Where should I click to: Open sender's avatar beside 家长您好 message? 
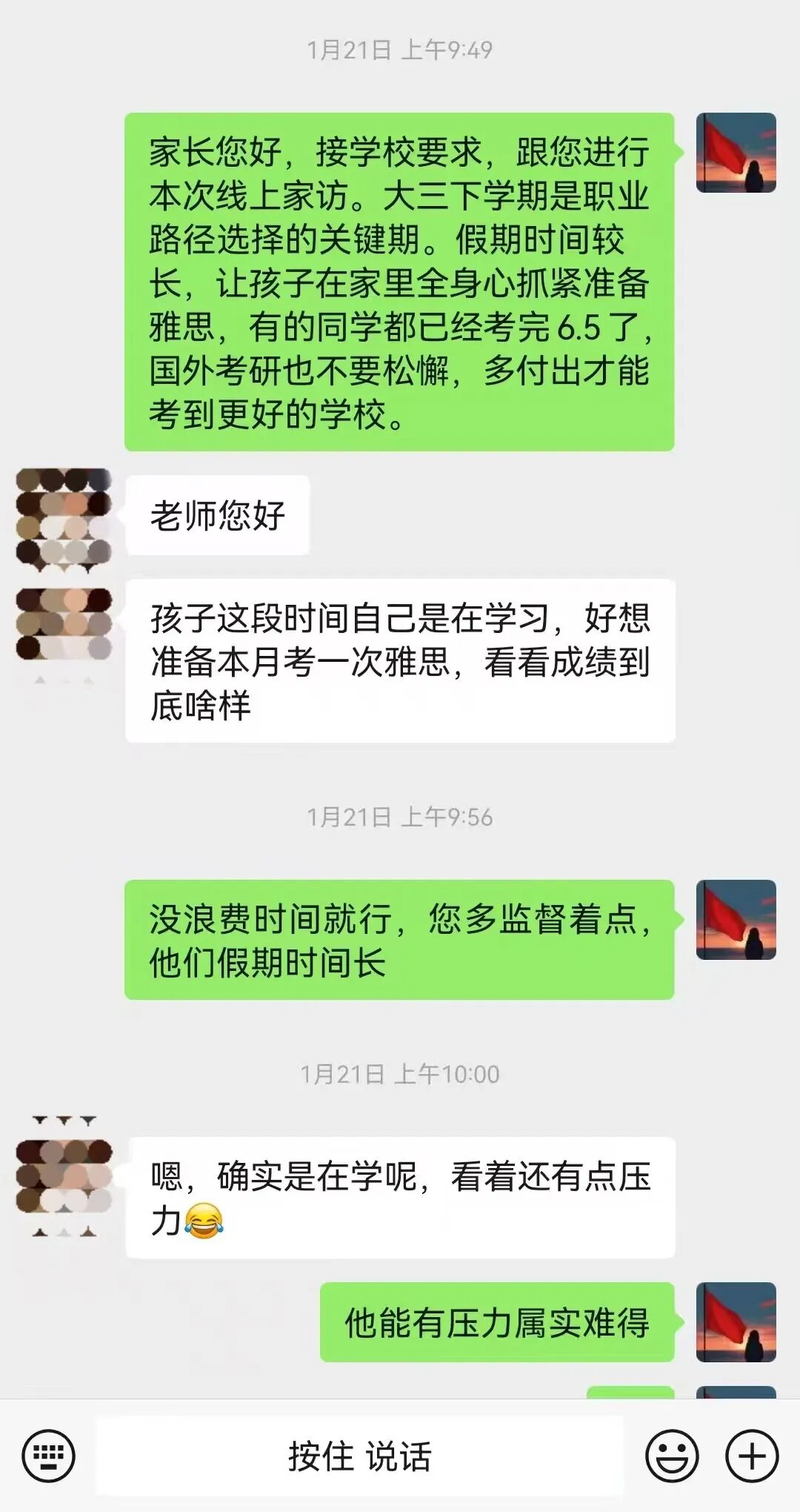736,153
